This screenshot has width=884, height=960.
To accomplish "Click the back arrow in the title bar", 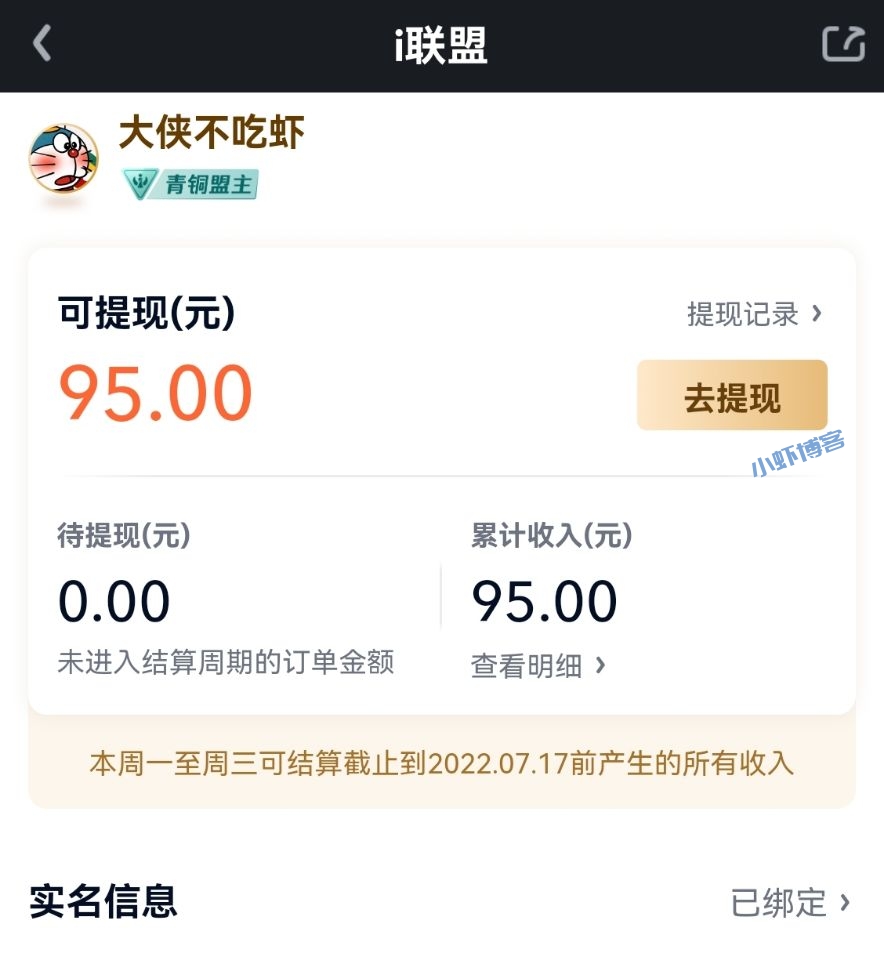I will pos(42,45).
